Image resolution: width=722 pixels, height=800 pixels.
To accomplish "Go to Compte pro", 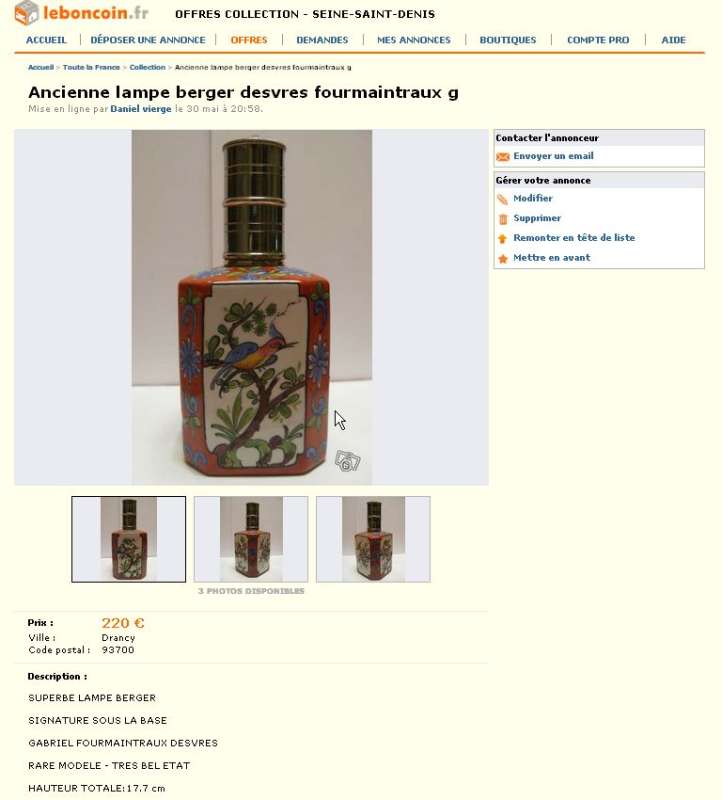I will click(x=598, y=40).
